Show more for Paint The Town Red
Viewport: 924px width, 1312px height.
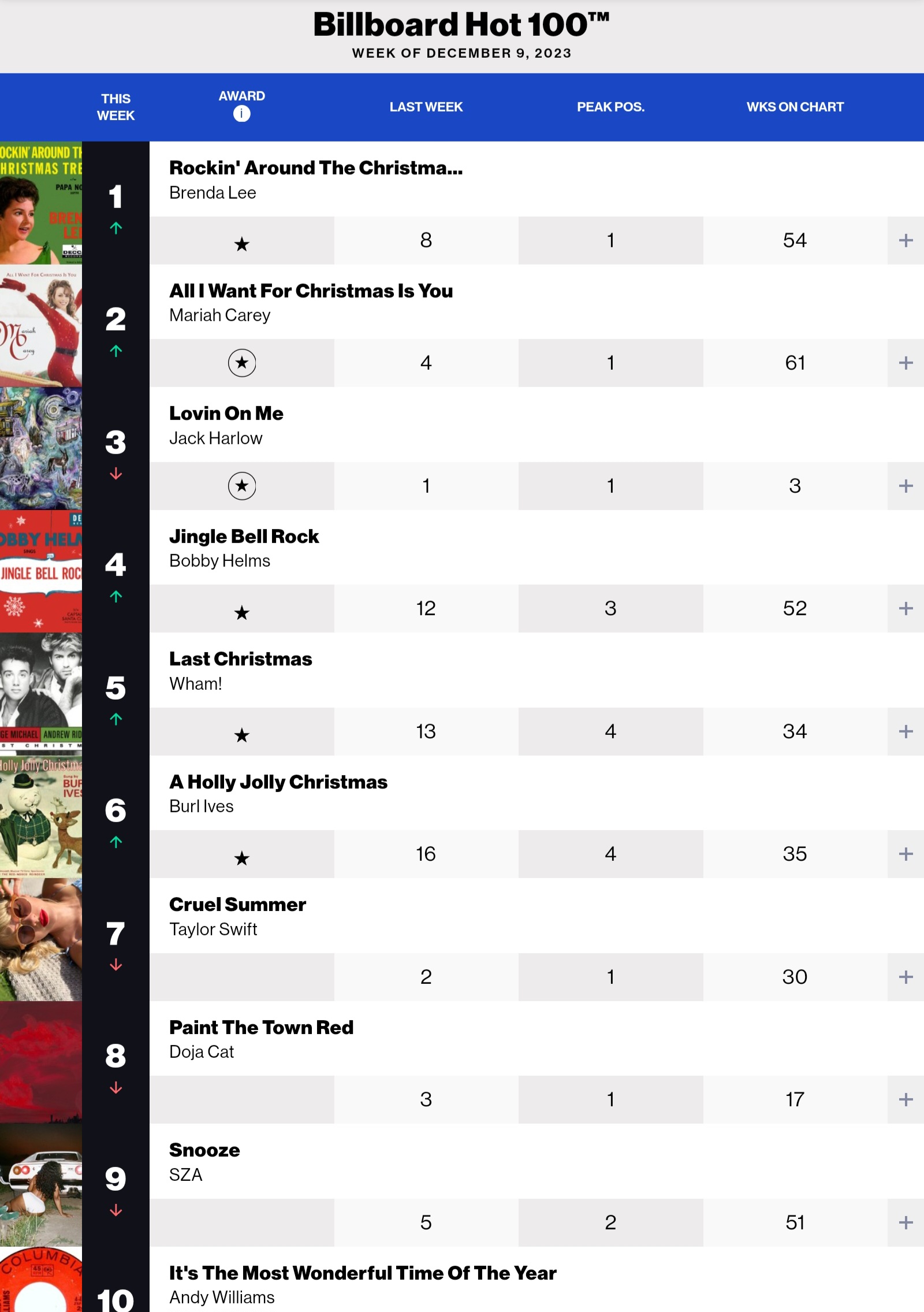(906, 1099)
